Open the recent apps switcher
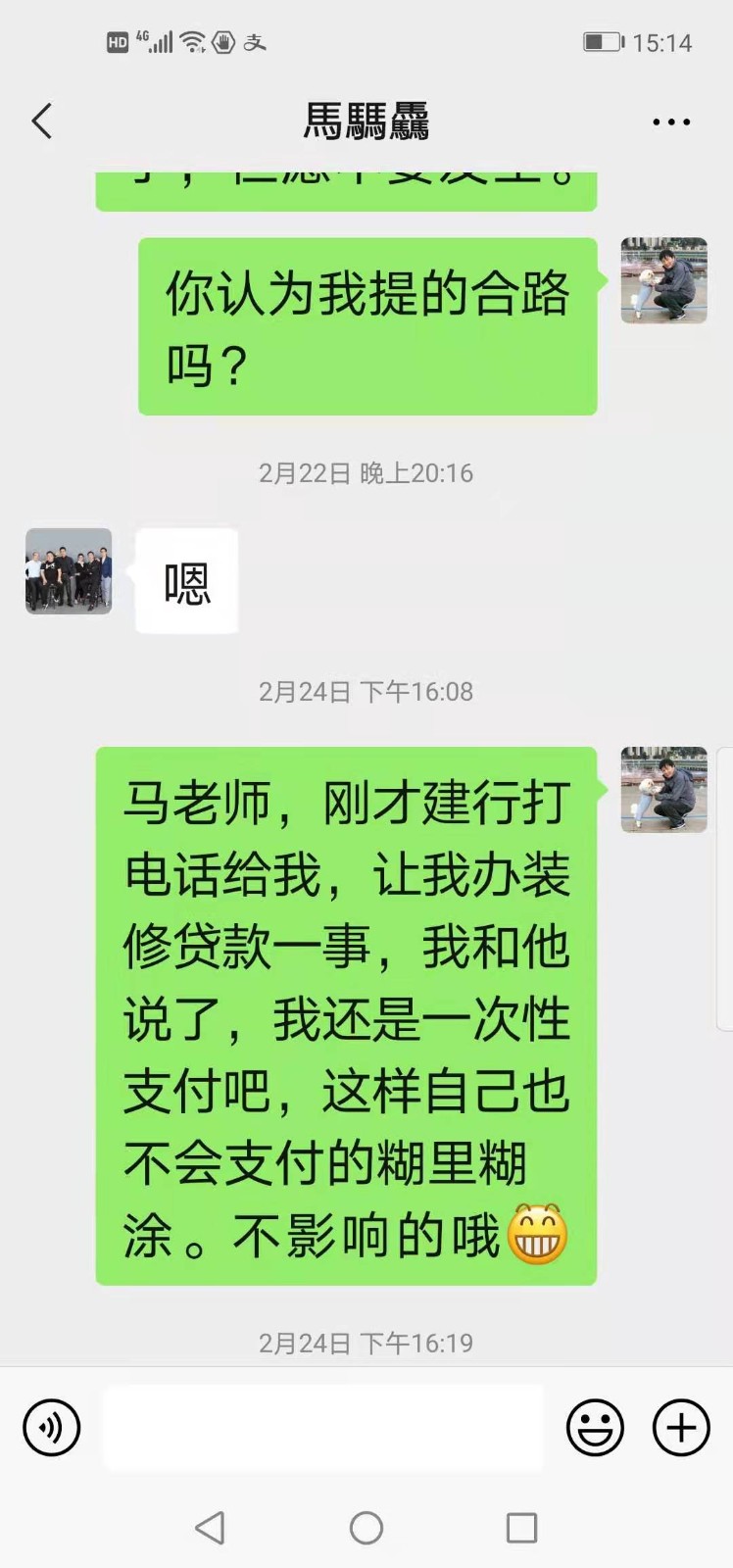This screenshot has width=733, height=1568. [521, 1527]
